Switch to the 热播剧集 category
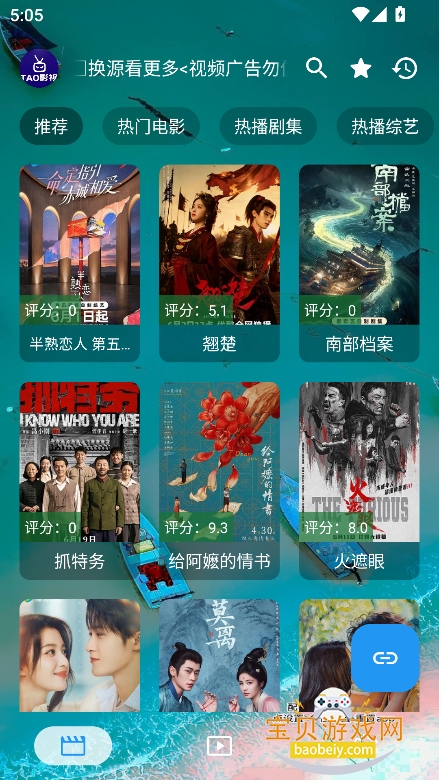Screen dimensions: 439x780 (x=268, y=126)
